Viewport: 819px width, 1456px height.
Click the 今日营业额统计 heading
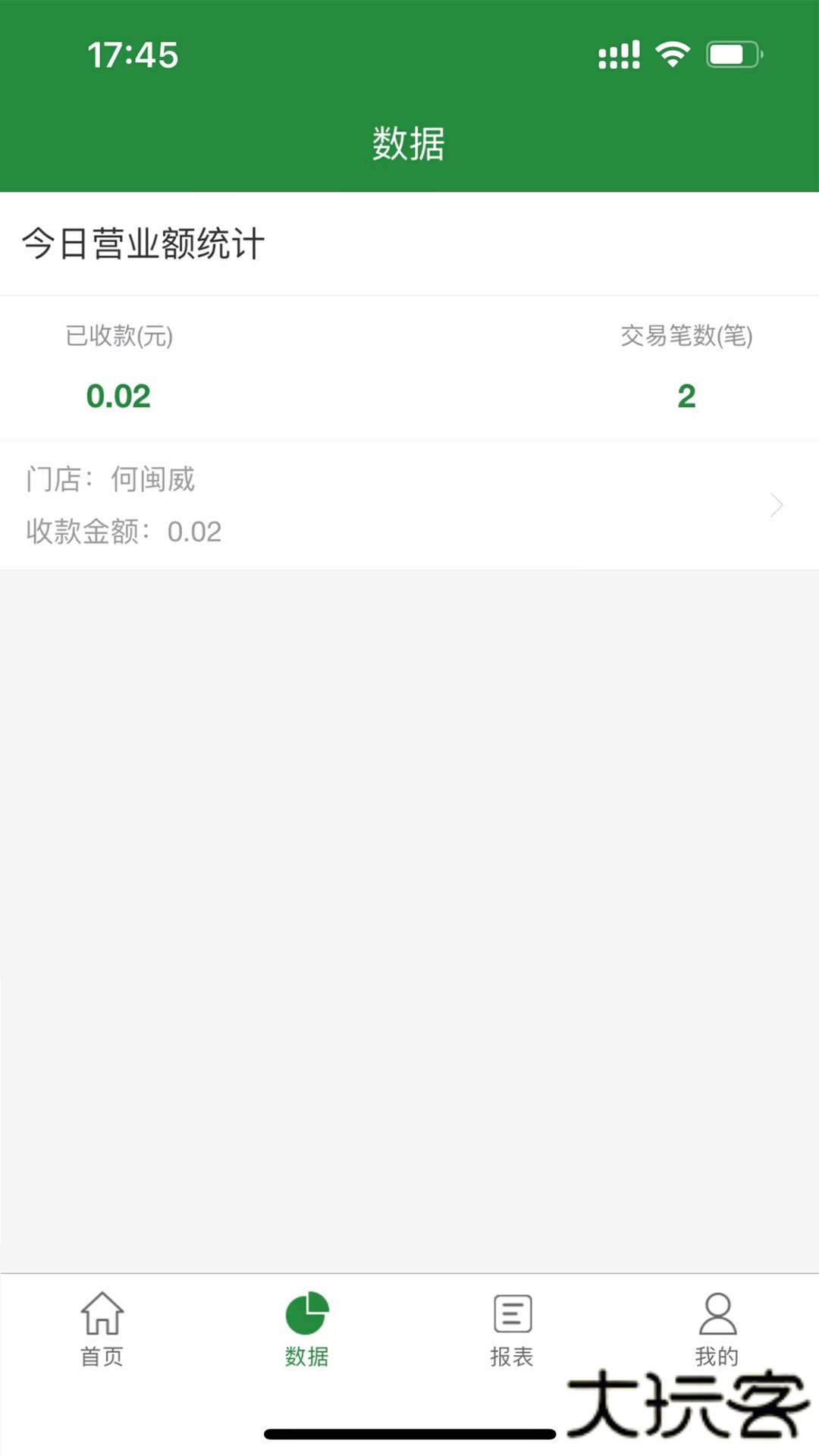pyautogui.click(x=144, y=243)
